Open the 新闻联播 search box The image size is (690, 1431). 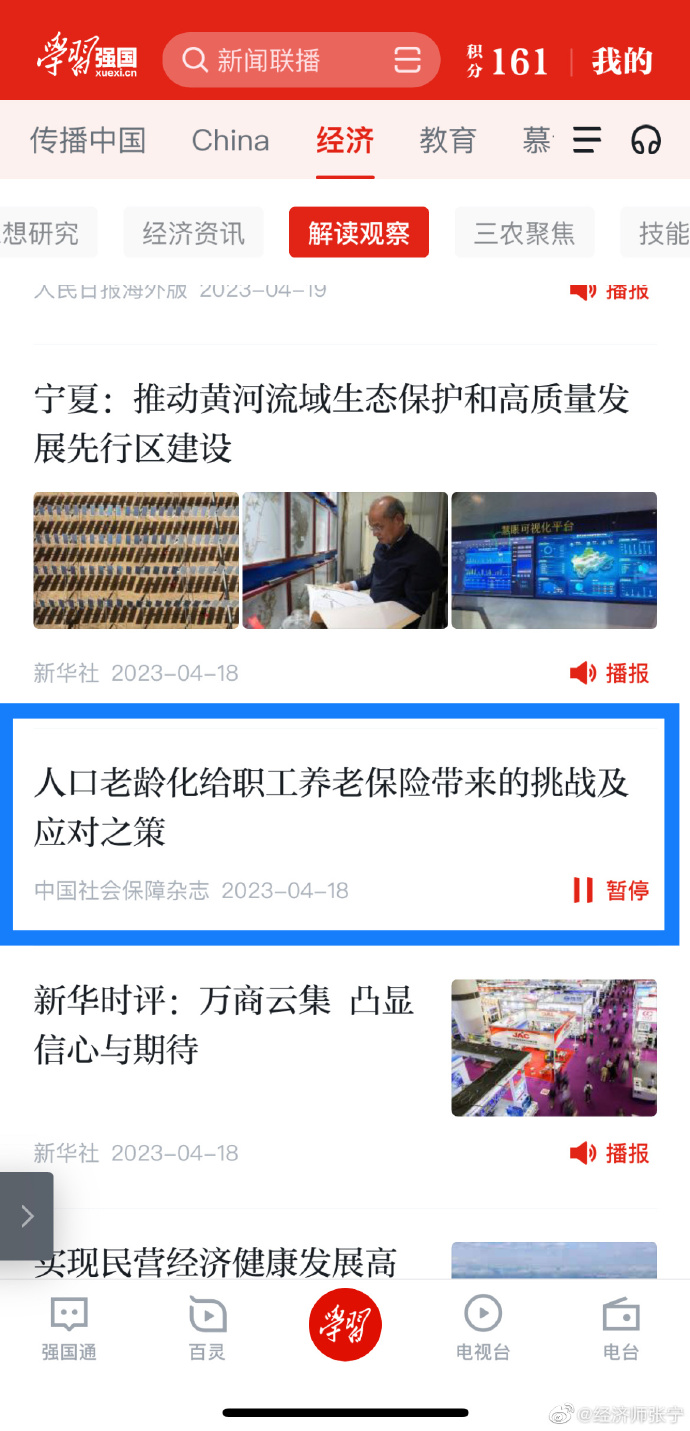click(270, 61)
